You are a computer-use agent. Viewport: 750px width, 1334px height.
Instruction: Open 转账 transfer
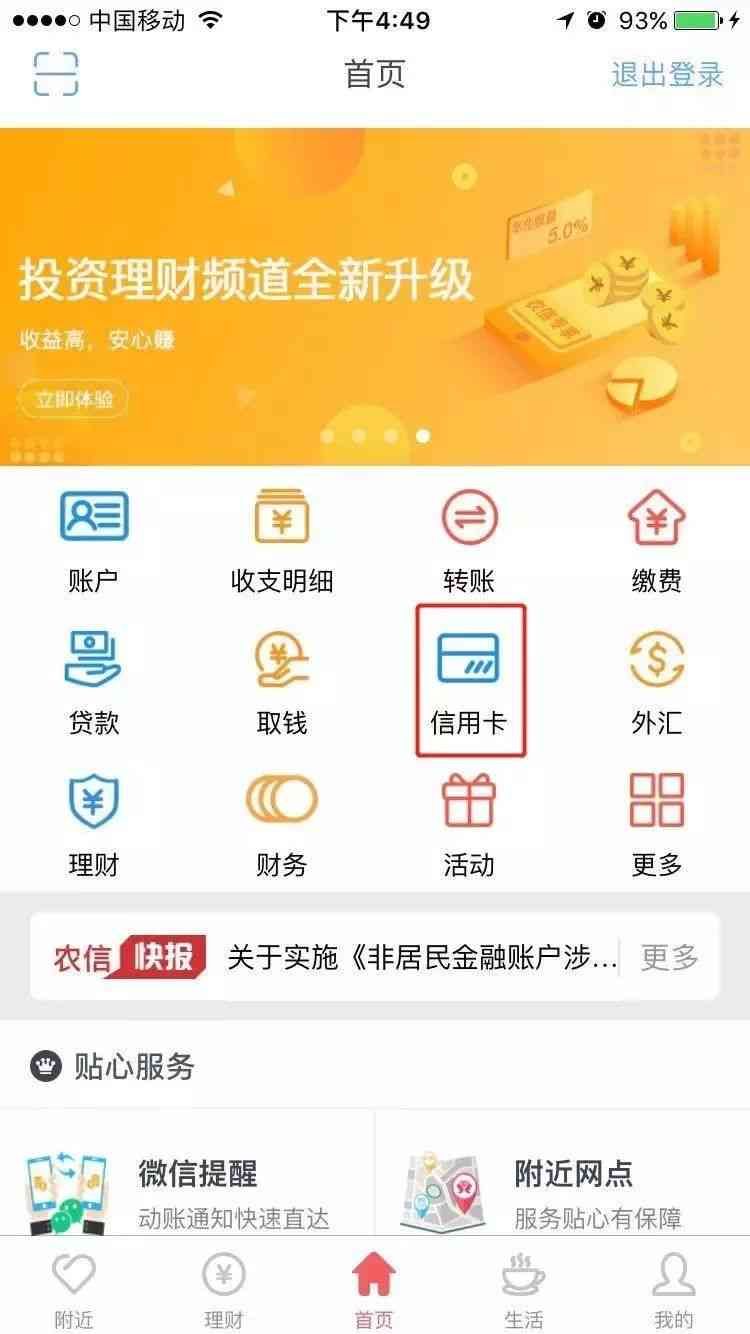469,541
